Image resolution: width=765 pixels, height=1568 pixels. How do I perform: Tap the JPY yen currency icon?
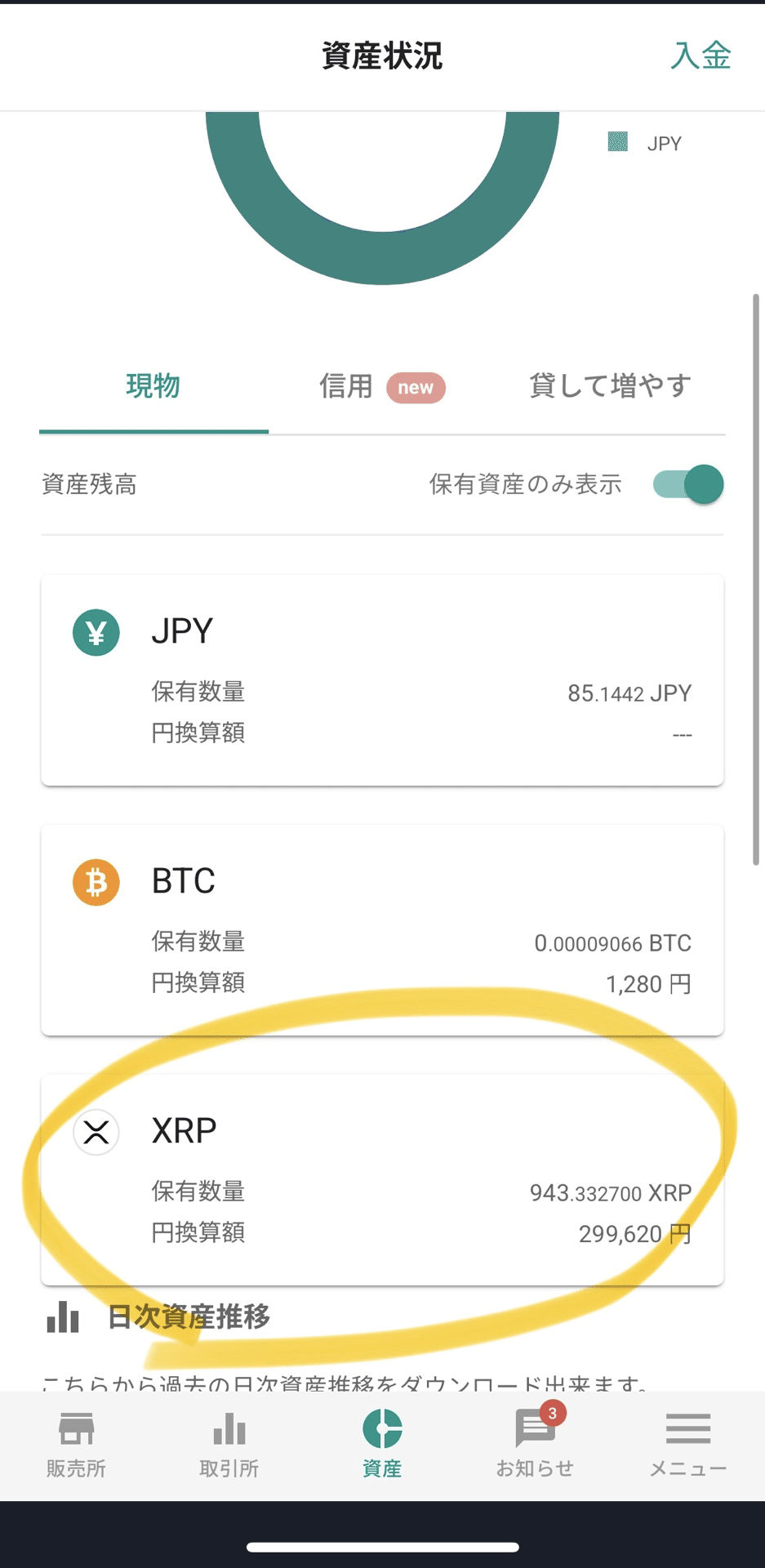96,632
